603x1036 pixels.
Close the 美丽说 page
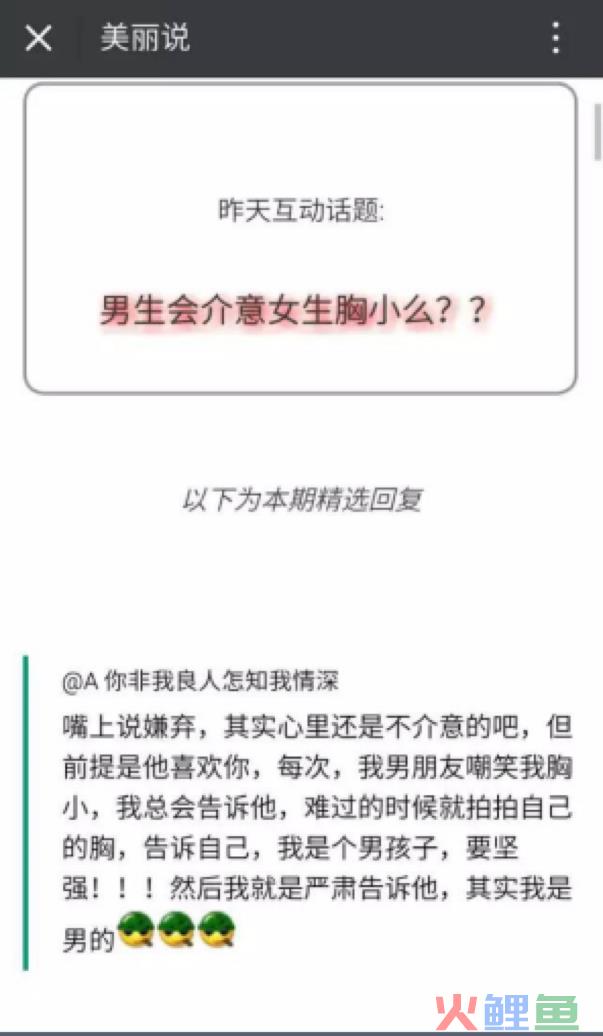pyautogui.click(x=38, y=38)
